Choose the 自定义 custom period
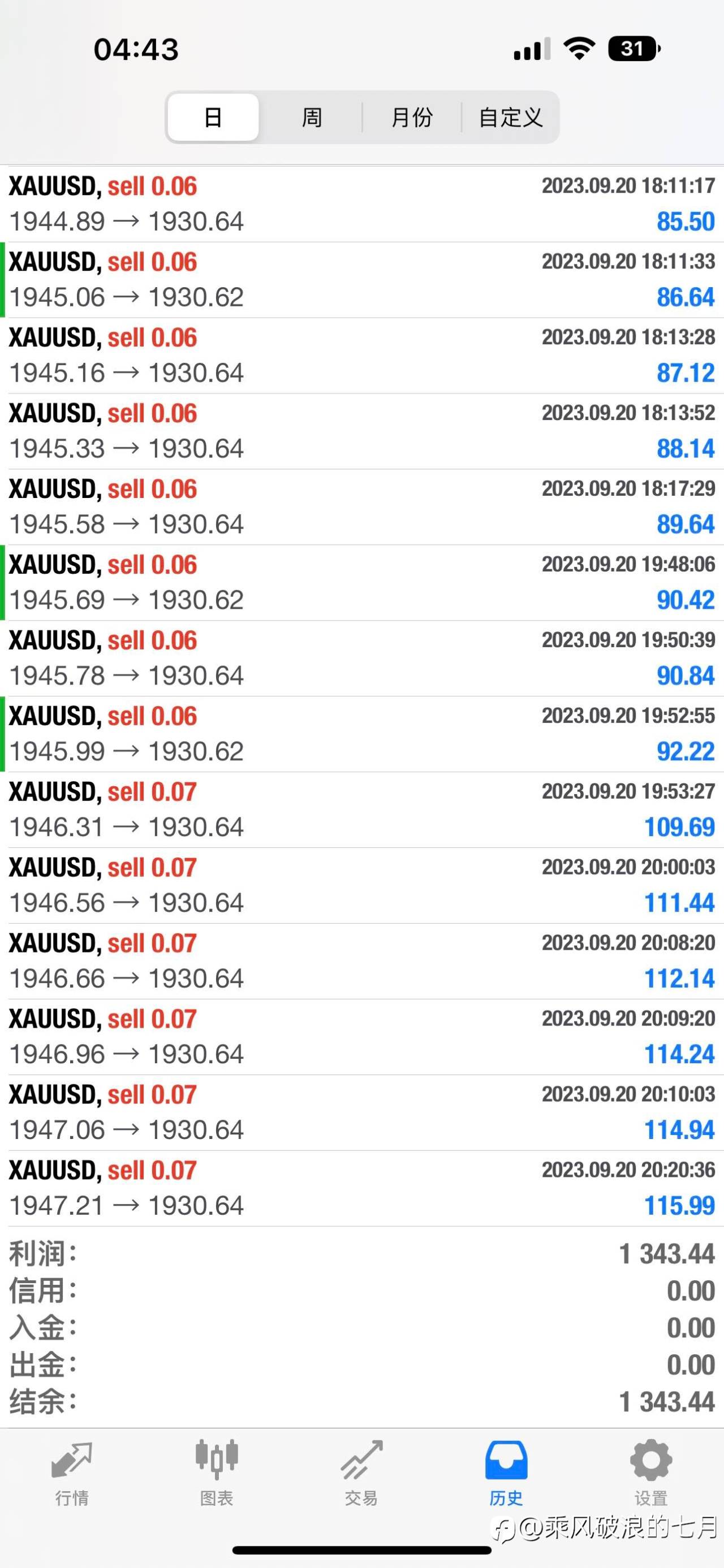The height and width of the screenshot is (1568, 724). [x=510, y=117]
